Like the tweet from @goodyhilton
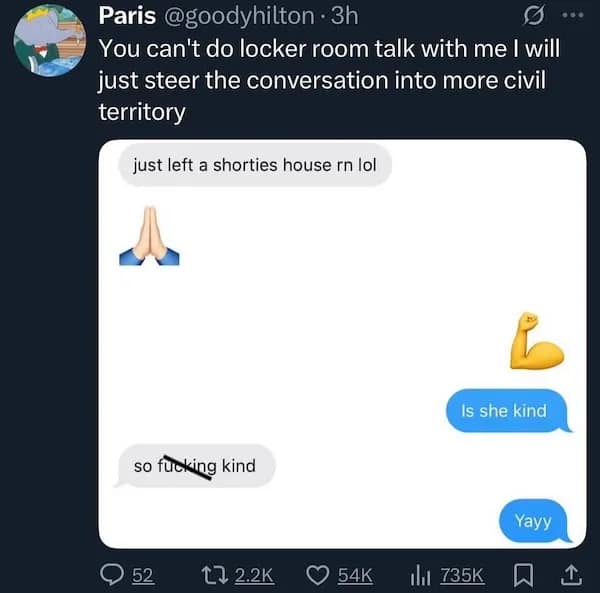The height and width of the screenshot is (593, 600). 319,574
